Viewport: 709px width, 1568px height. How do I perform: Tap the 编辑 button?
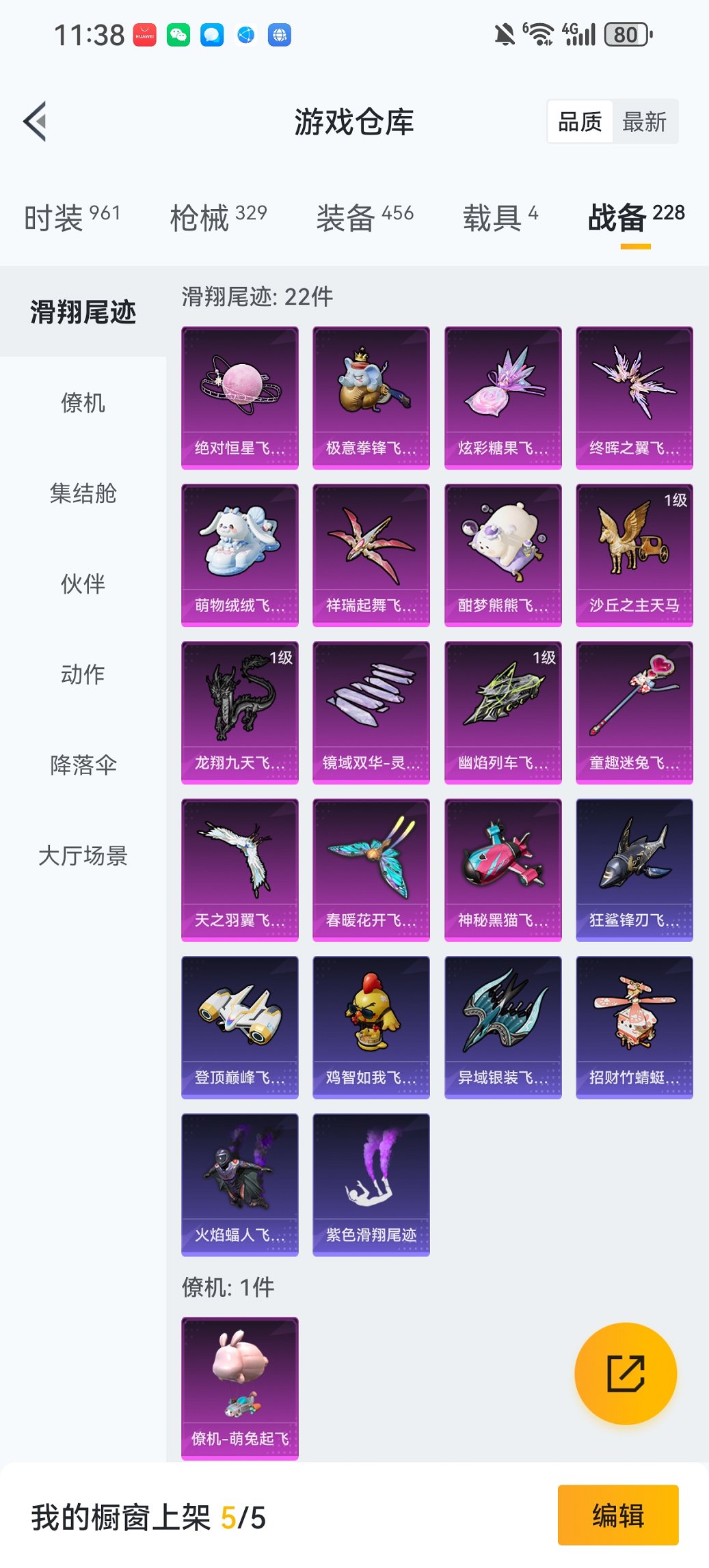point(617,1515)
